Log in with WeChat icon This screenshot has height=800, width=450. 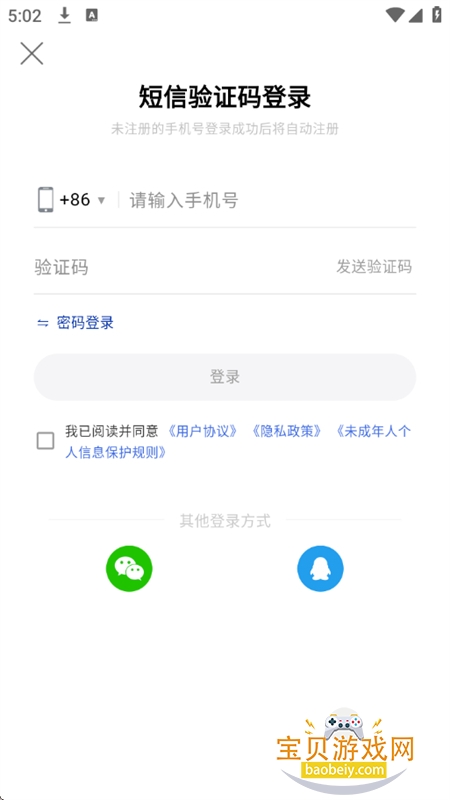[x=129, y=568]
